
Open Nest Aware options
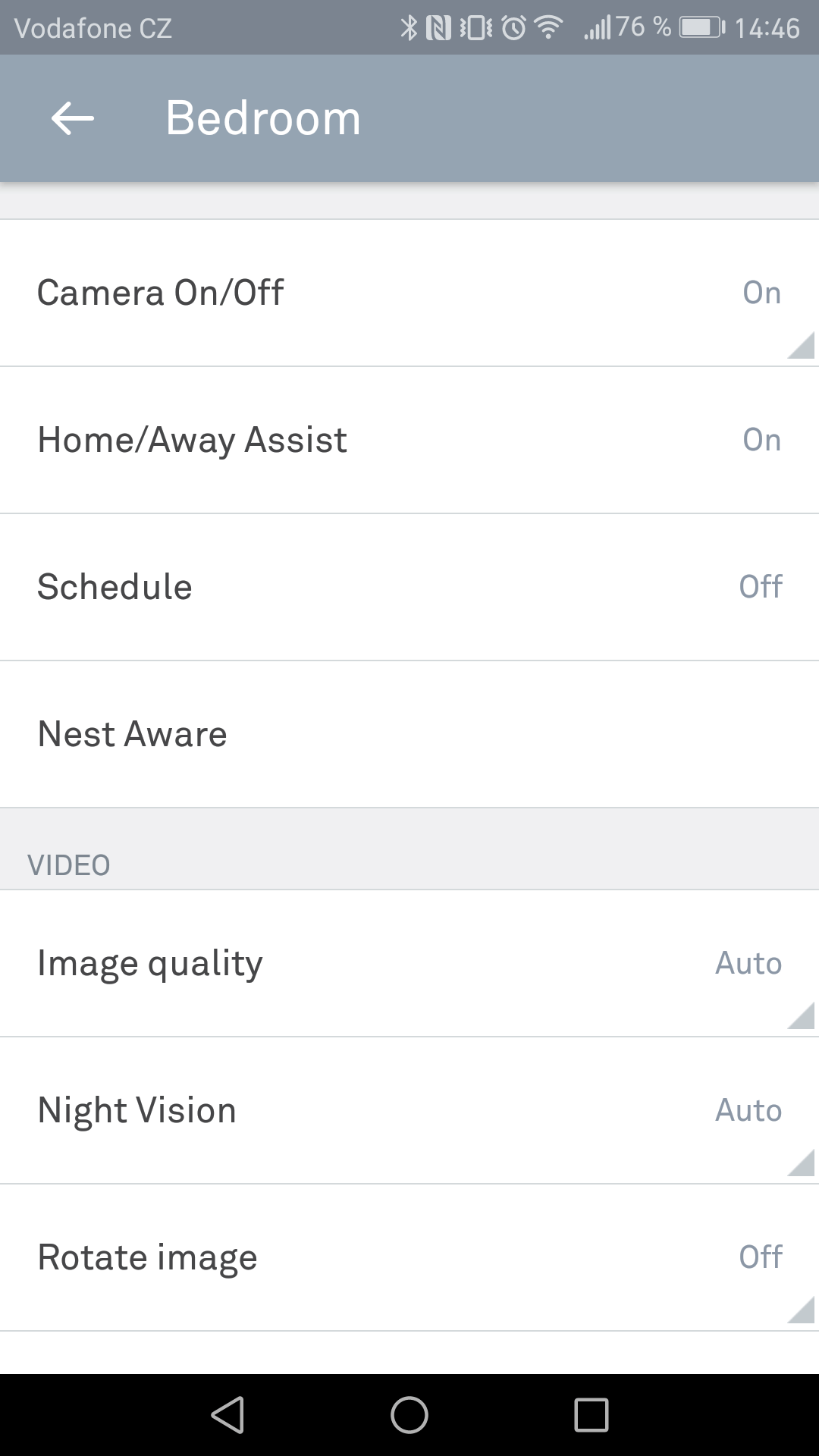tap(409, 734)
